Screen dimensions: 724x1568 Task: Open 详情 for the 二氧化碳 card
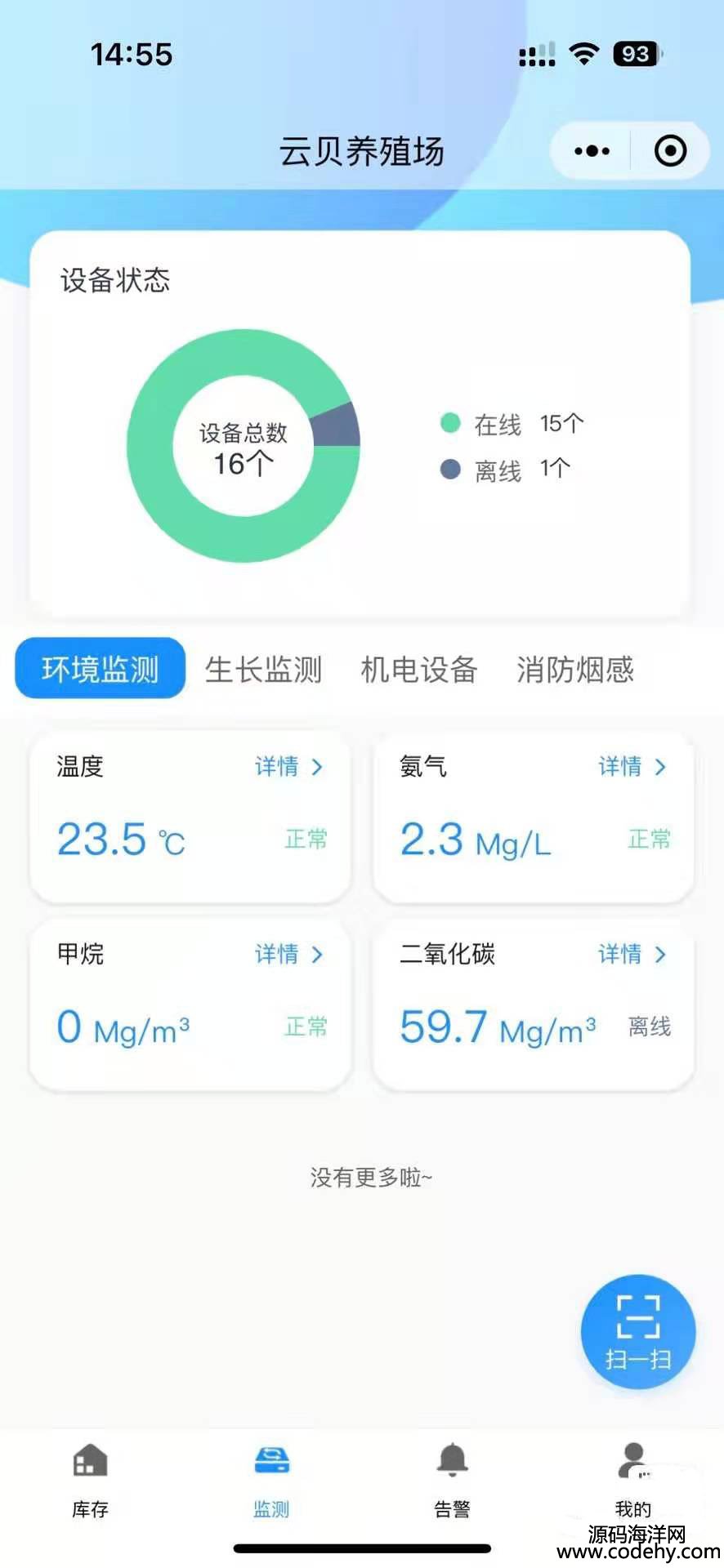click(x=632, y=953)
